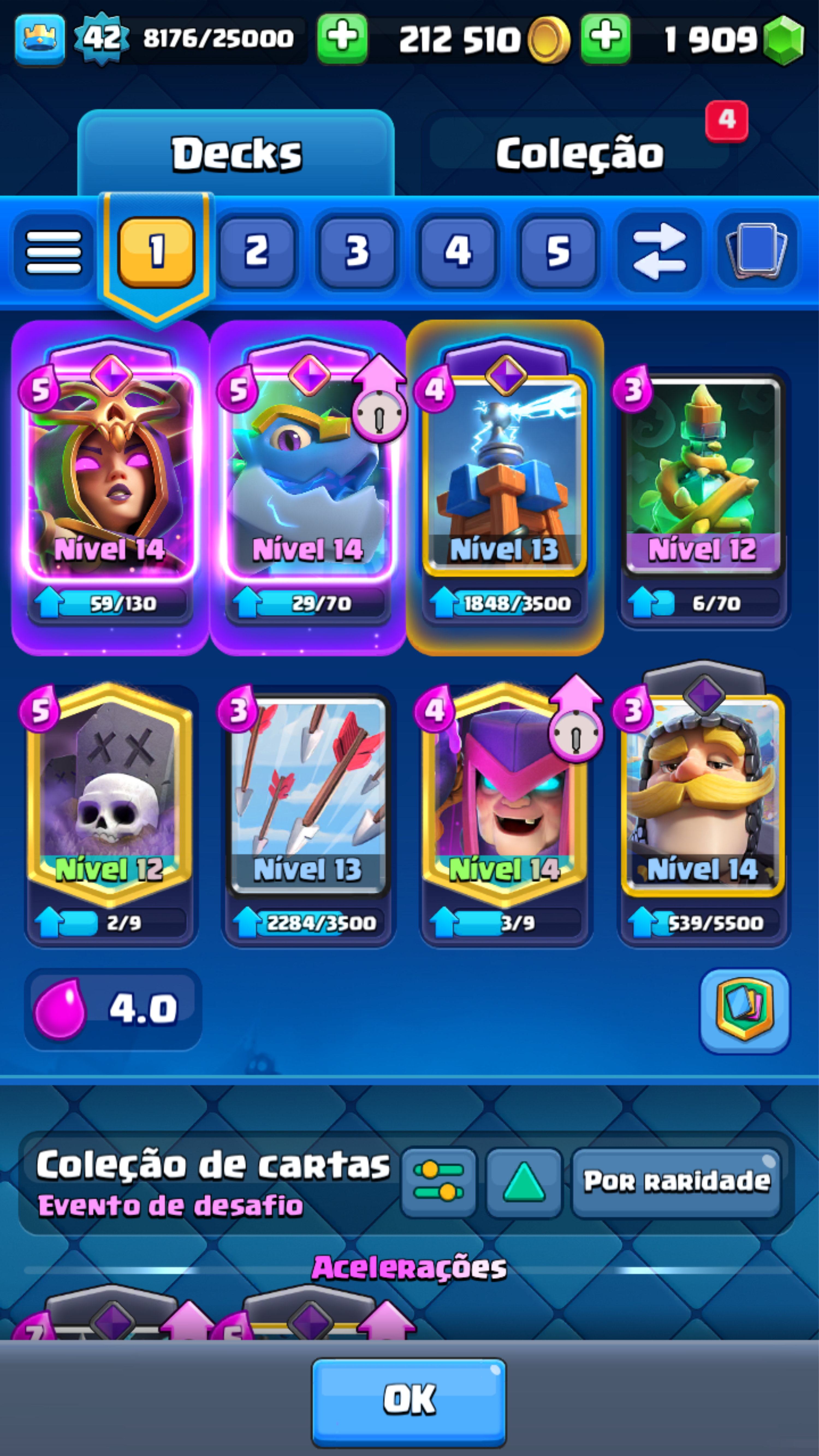Select deck slot 3
The height and width of the screenshot is (1456, 819).
[357, 251]
